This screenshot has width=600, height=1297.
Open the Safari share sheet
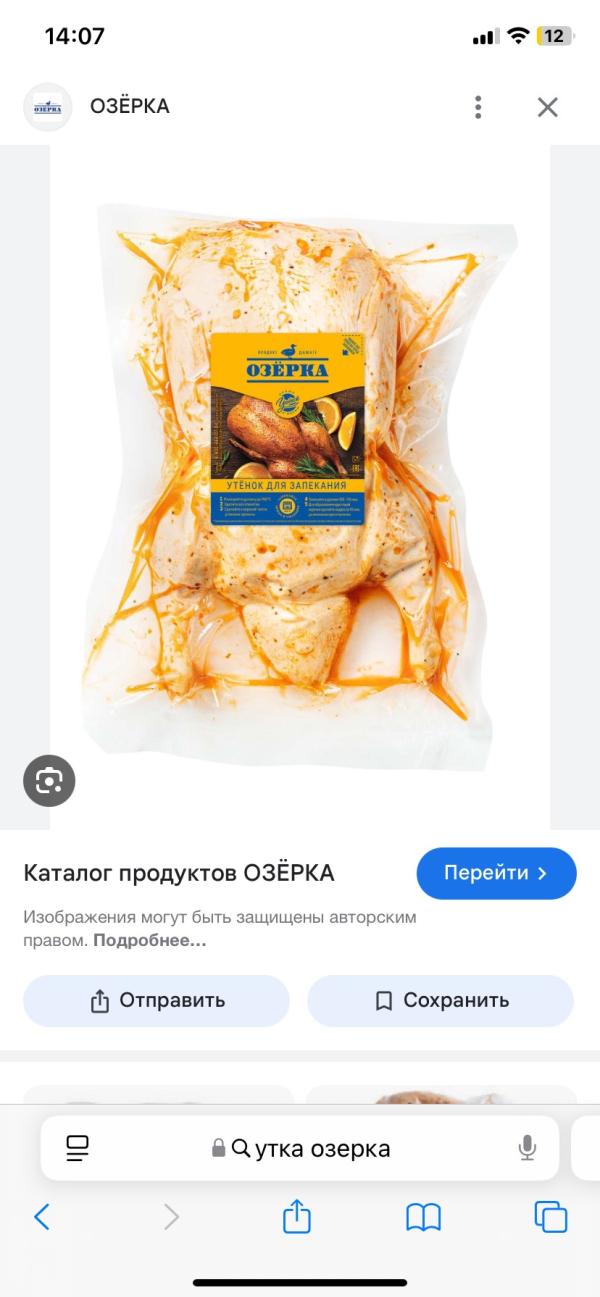coord(297,1217)
